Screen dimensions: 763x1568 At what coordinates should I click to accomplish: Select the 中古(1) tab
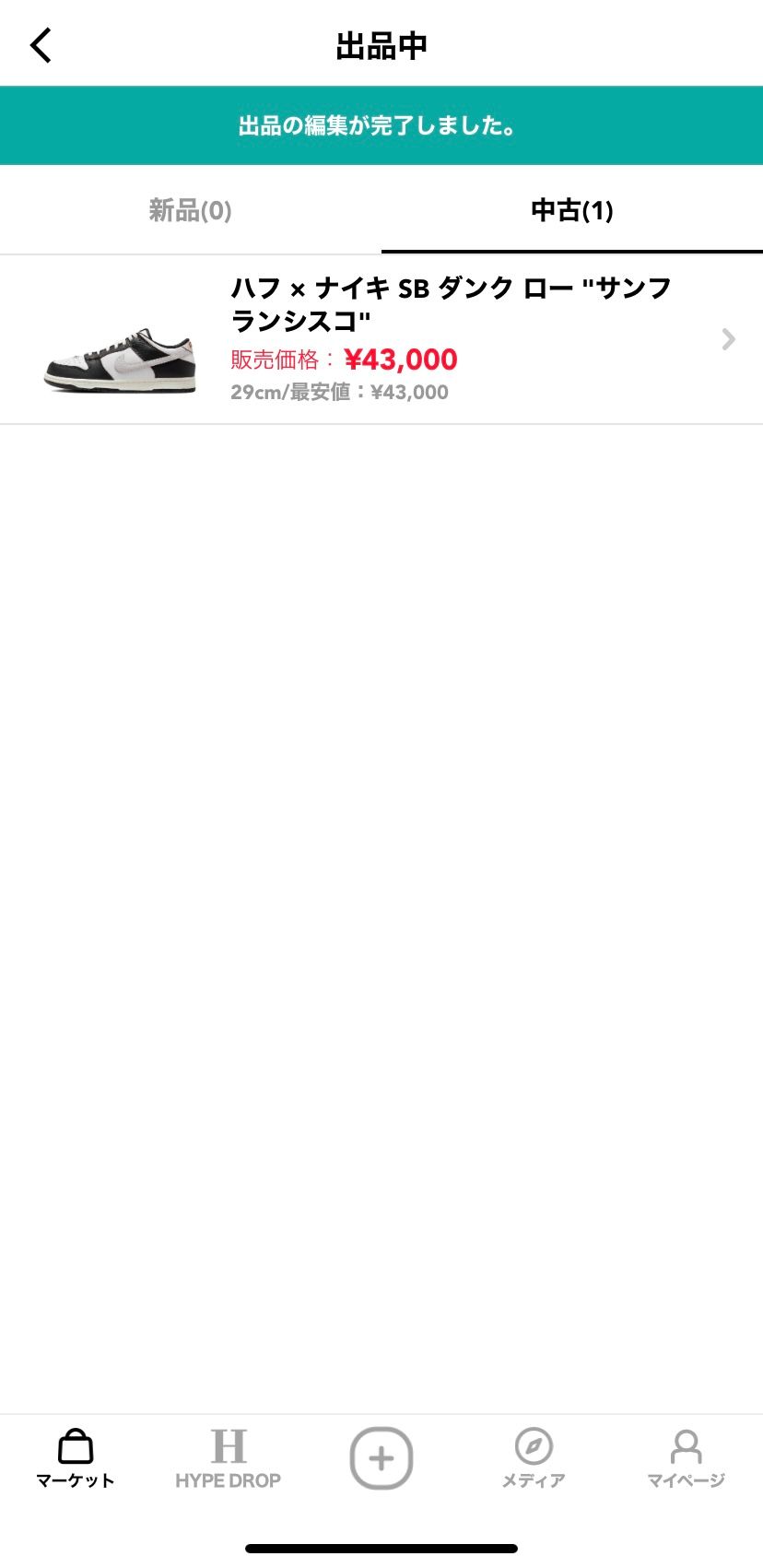point(571,211)
